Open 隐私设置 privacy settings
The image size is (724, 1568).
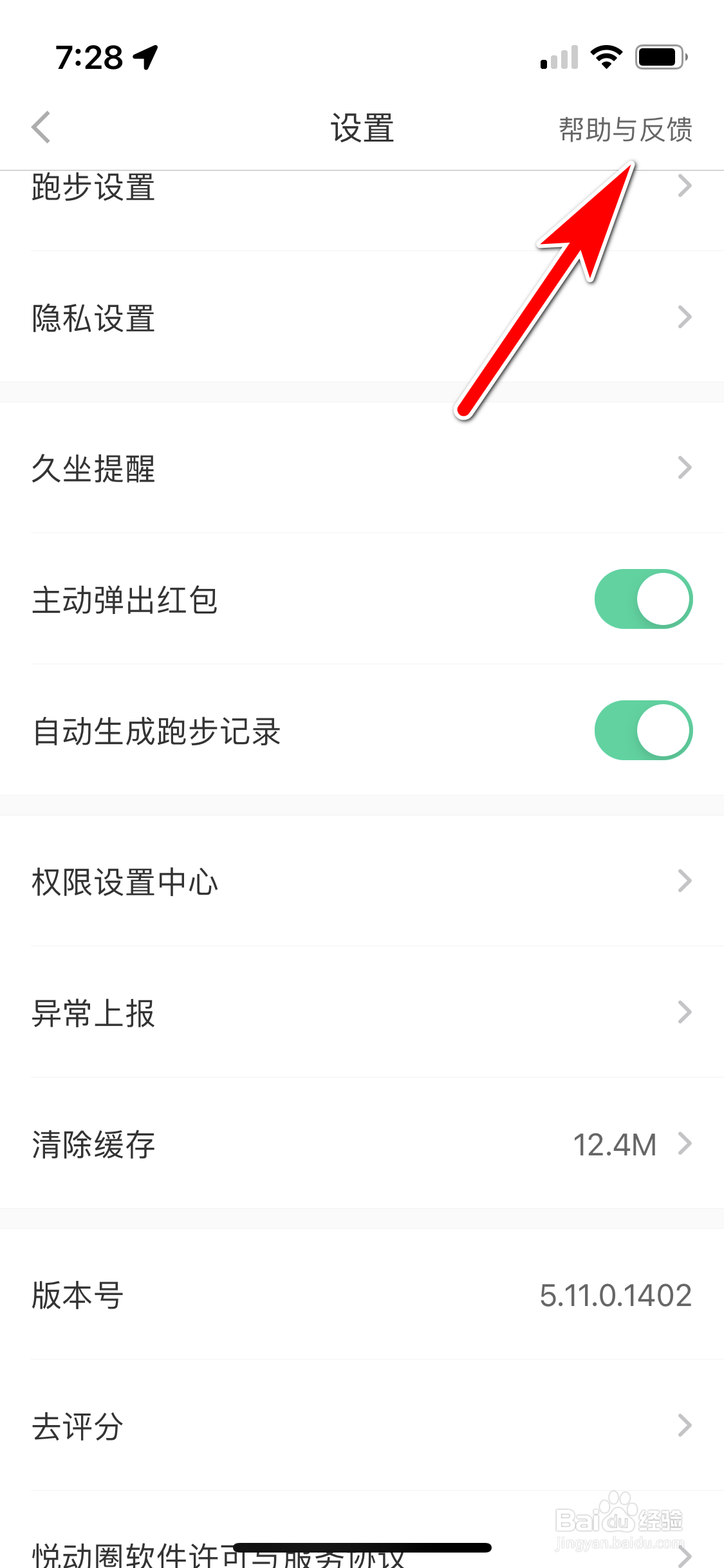pos(362,317)
